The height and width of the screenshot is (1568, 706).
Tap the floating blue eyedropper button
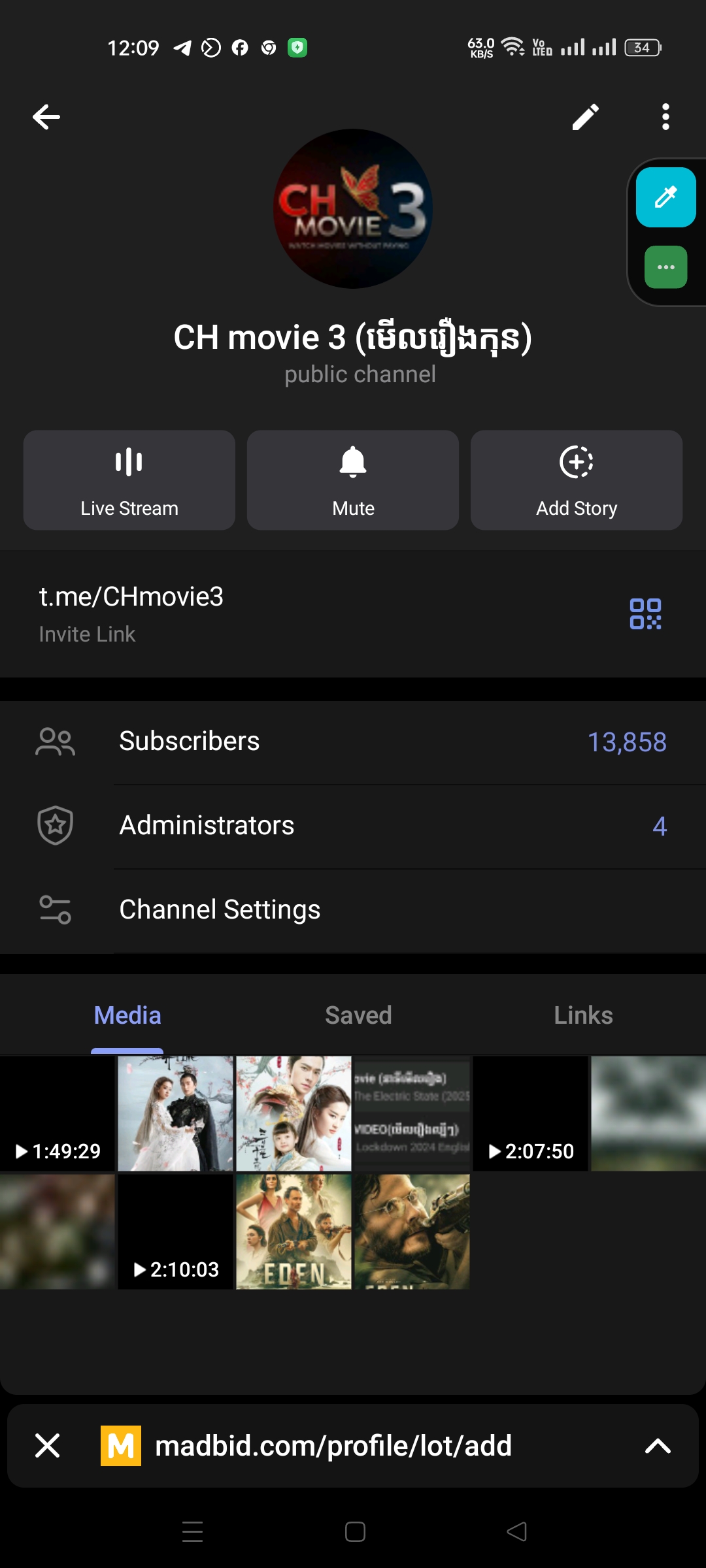[665, 197]
